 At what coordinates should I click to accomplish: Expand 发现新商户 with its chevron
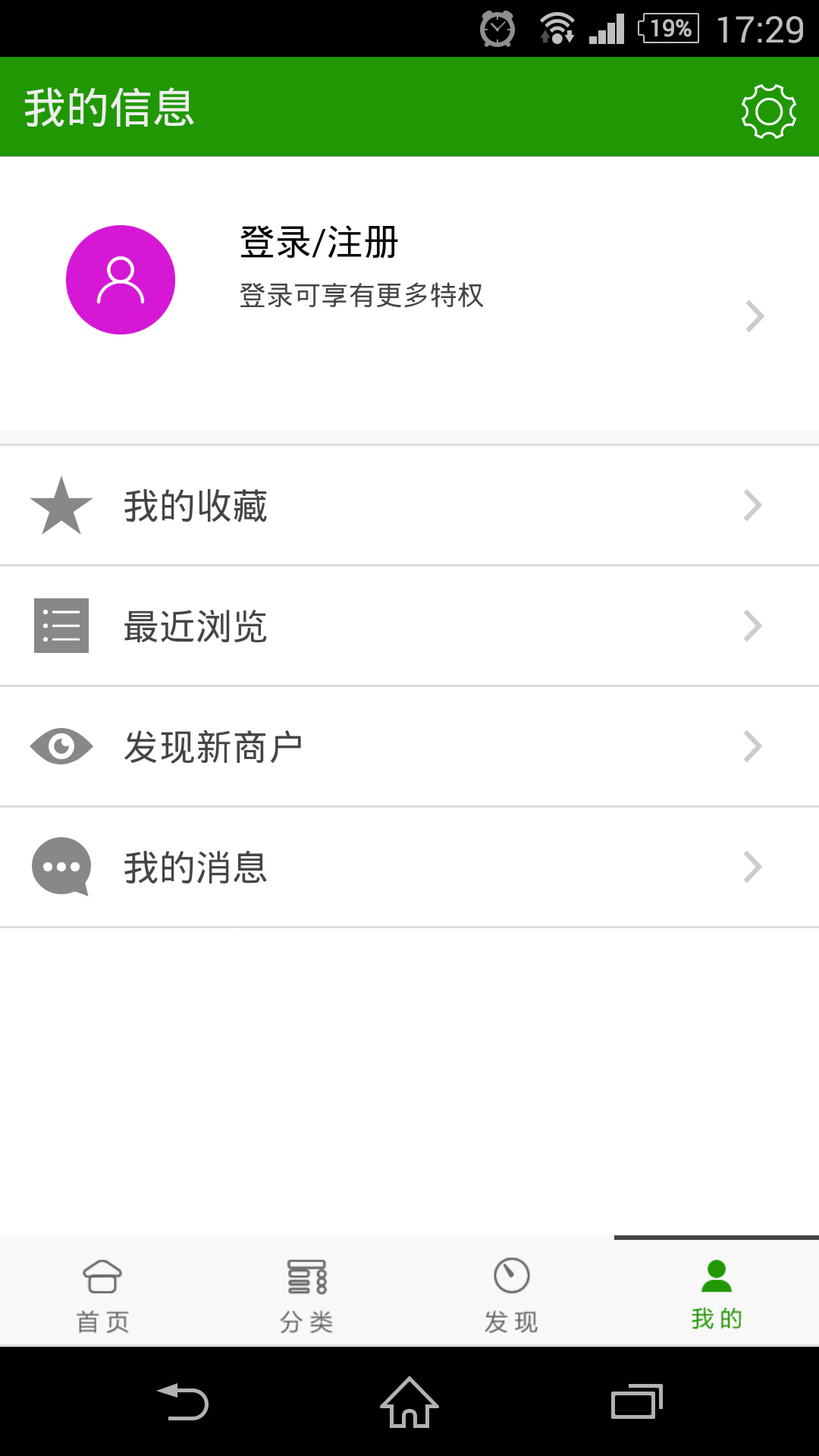pos(752,745)
